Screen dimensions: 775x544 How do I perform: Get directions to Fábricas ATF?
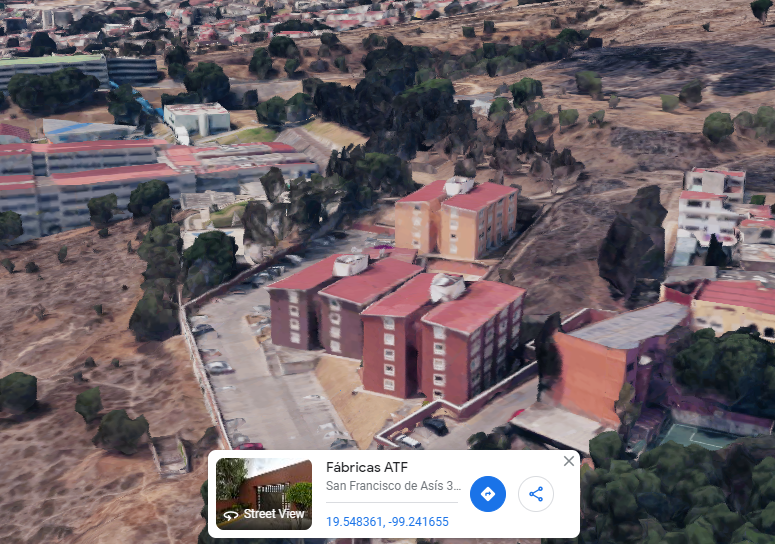(487, 494)
